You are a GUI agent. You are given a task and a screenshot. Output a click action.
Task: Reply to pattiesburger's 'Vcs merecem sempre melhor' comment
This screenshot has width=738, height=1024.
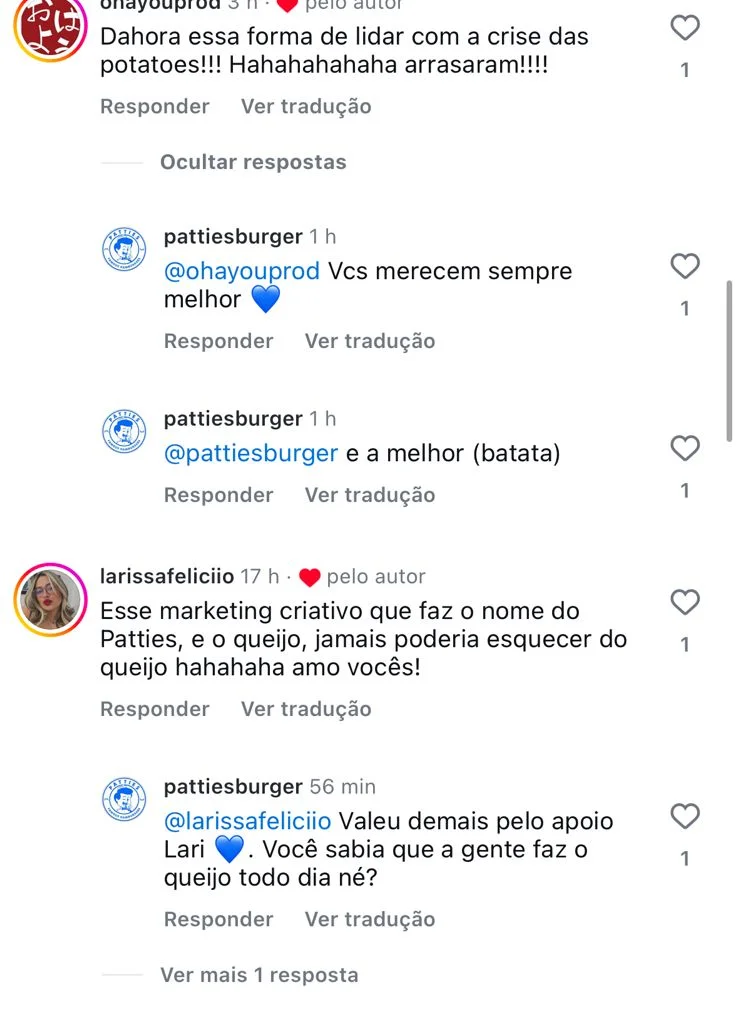click(218, 341)
